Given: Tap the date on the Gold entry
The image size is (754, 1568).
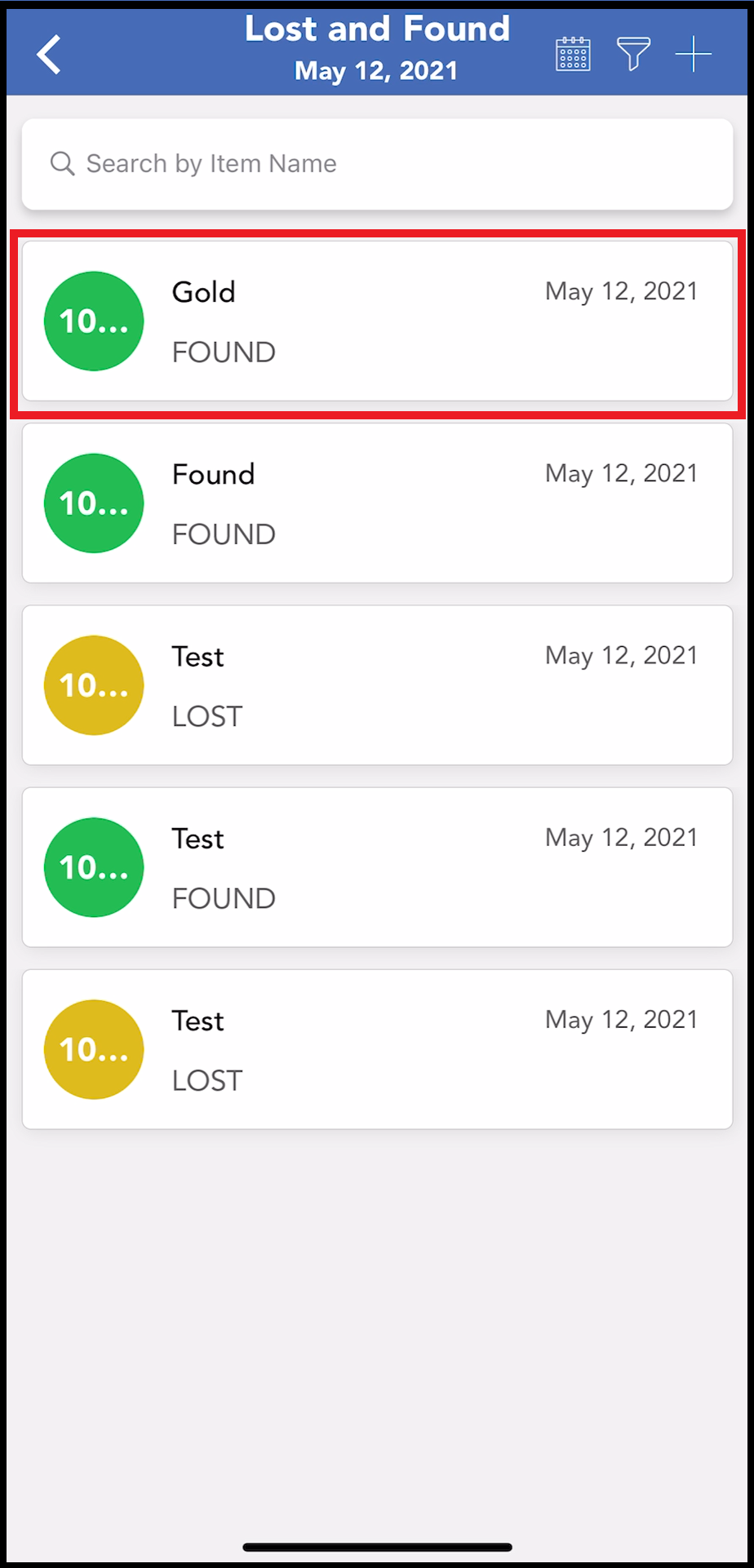Looking at the screenshot, I should coord(620,291).
